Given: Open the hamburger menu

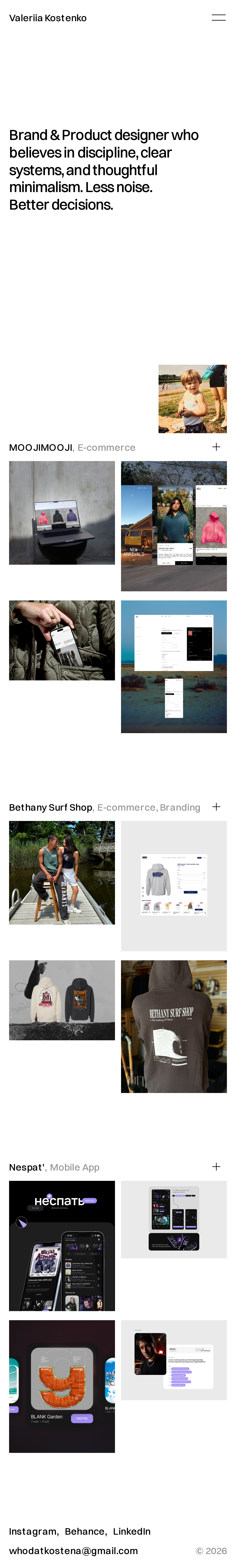Looking at the screenshot, I should pos(218,18).
